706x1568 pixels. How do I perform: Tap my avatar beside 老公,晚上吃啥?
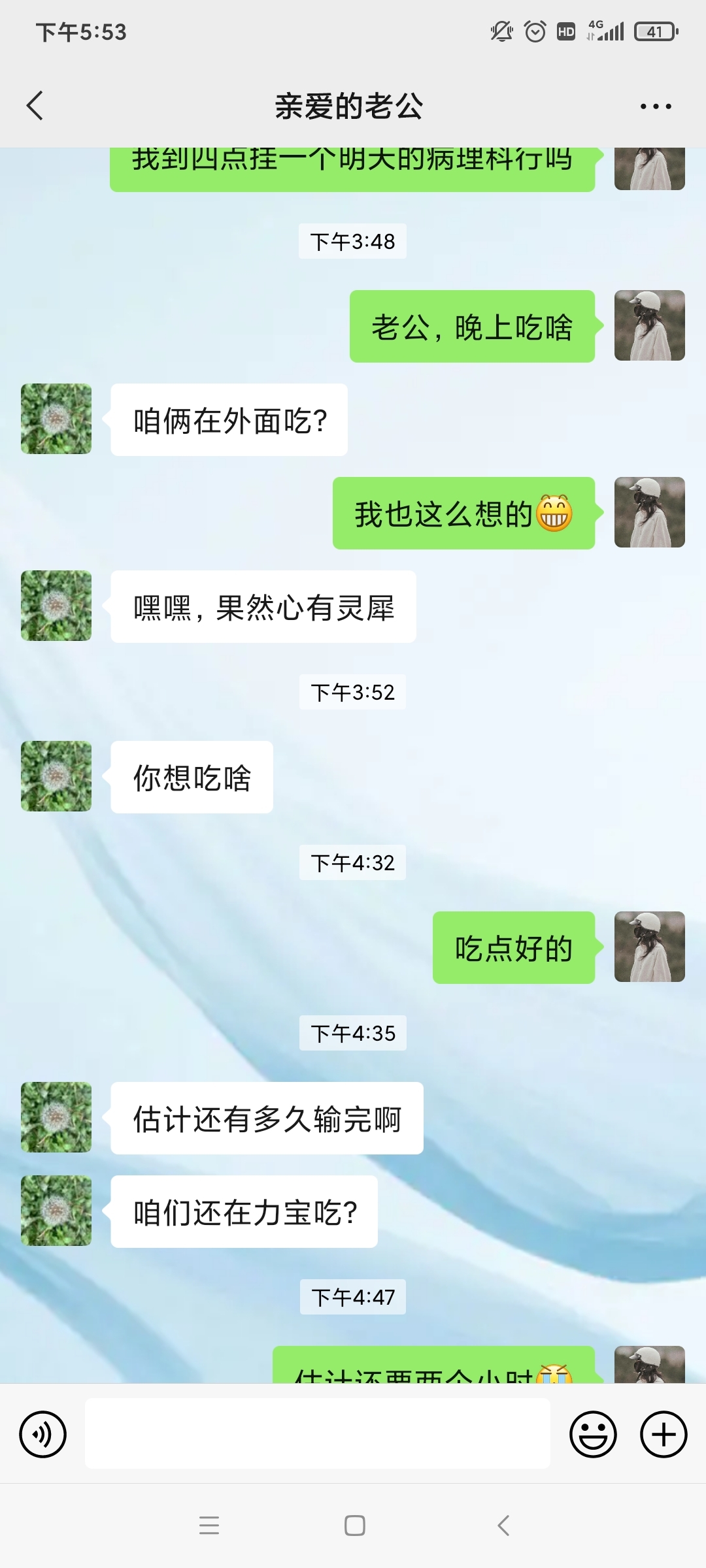[x=649, y=325]
